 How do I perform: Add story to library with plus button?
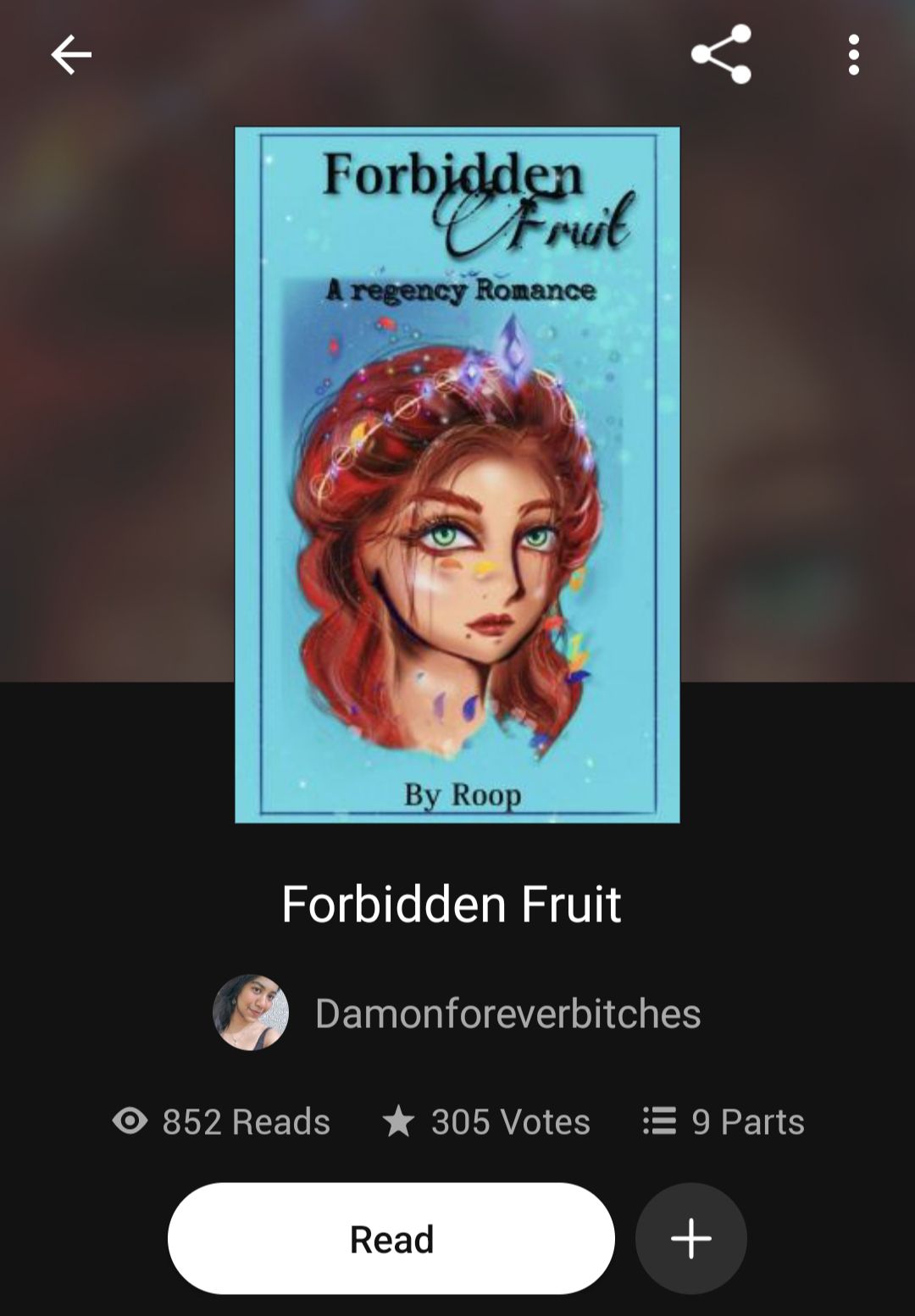(x=690, y=1239)
